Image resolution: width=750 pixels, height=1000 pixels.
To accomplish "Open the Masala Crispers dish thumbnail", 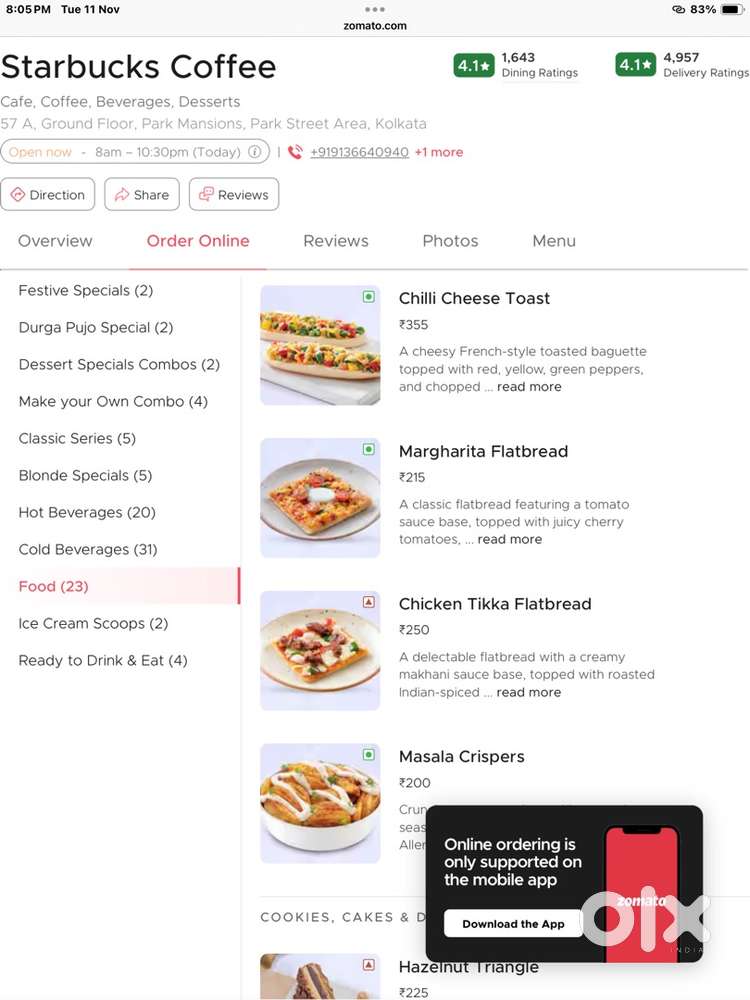I will point(320,803).
